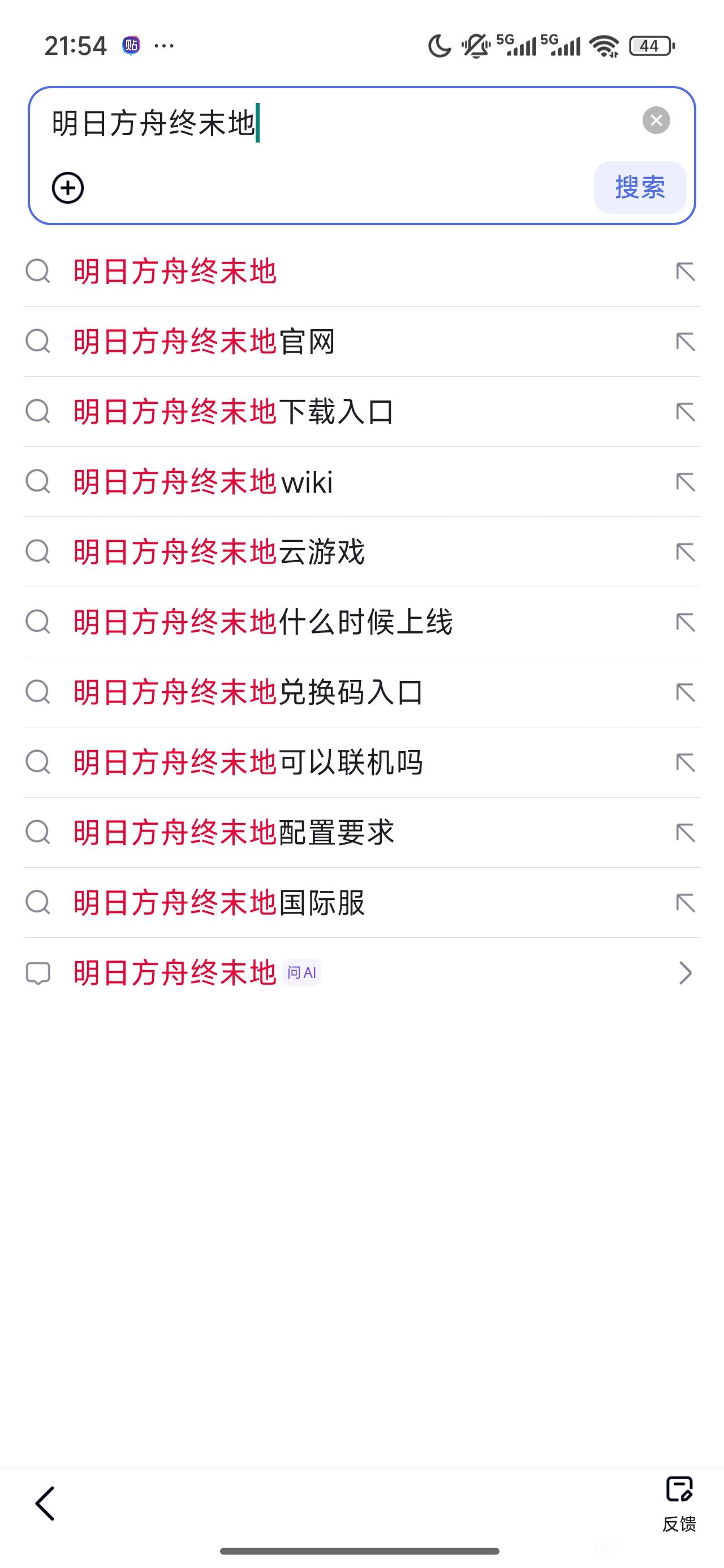Screen dimensions: 724x1568
Task: Open the plus attachment icon in search box
Action: 67,187
